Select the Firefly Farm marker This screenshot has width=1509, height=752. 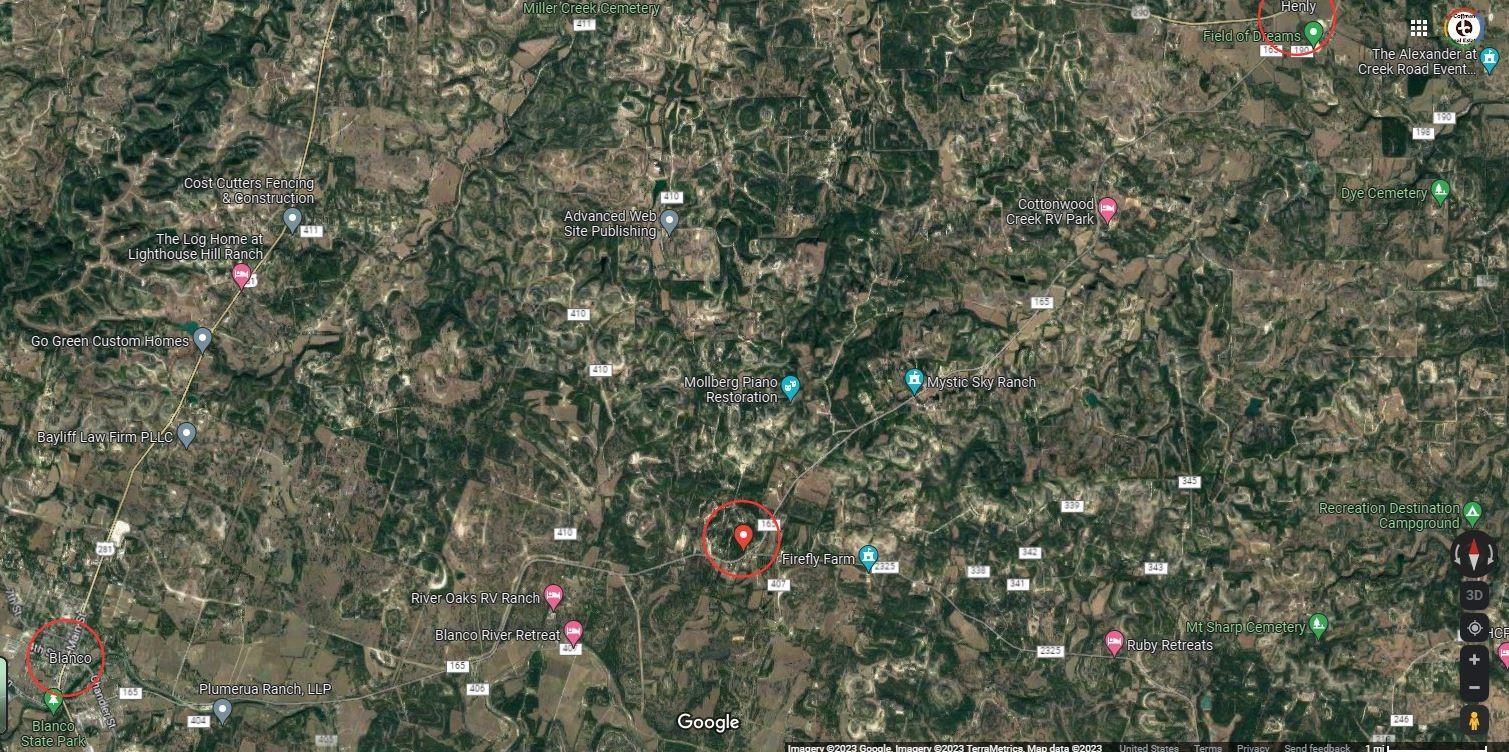tap(868, 558)
